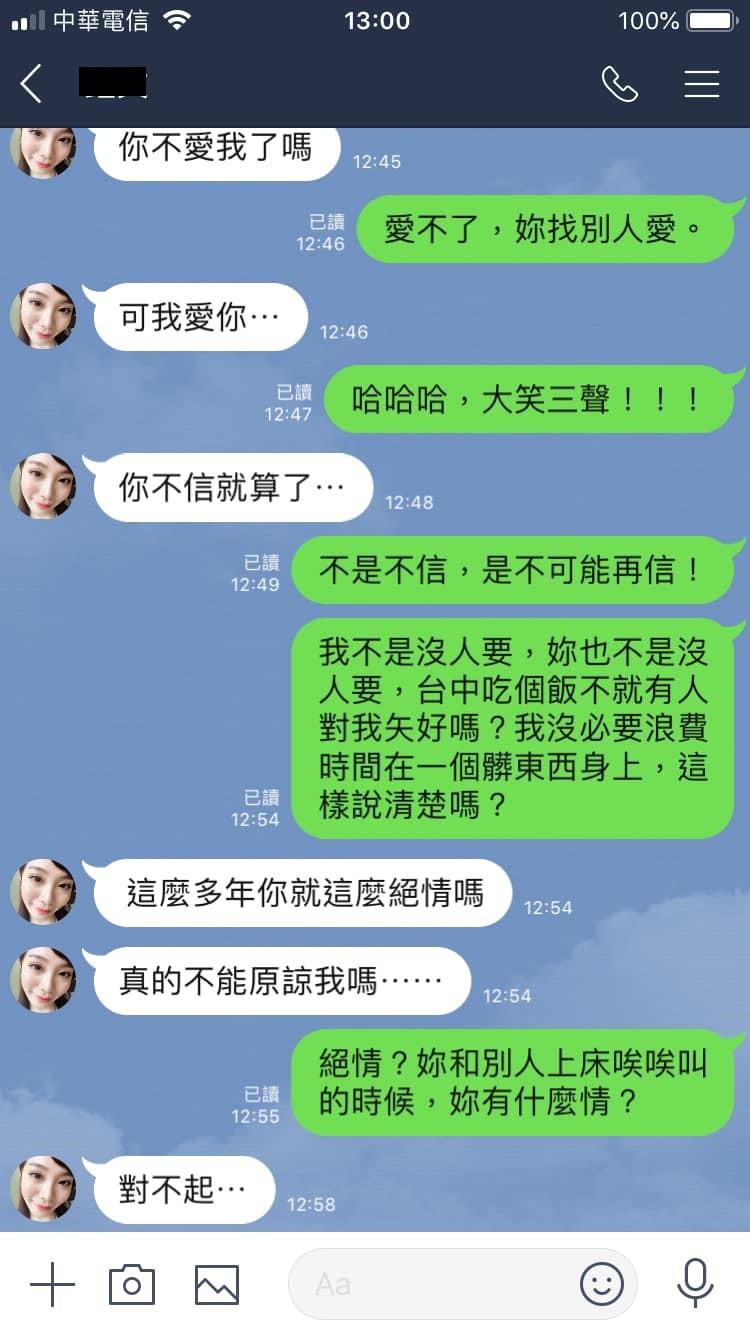Start a voice call with this contact
This screenshot has width=750, height=1334.
619,84
